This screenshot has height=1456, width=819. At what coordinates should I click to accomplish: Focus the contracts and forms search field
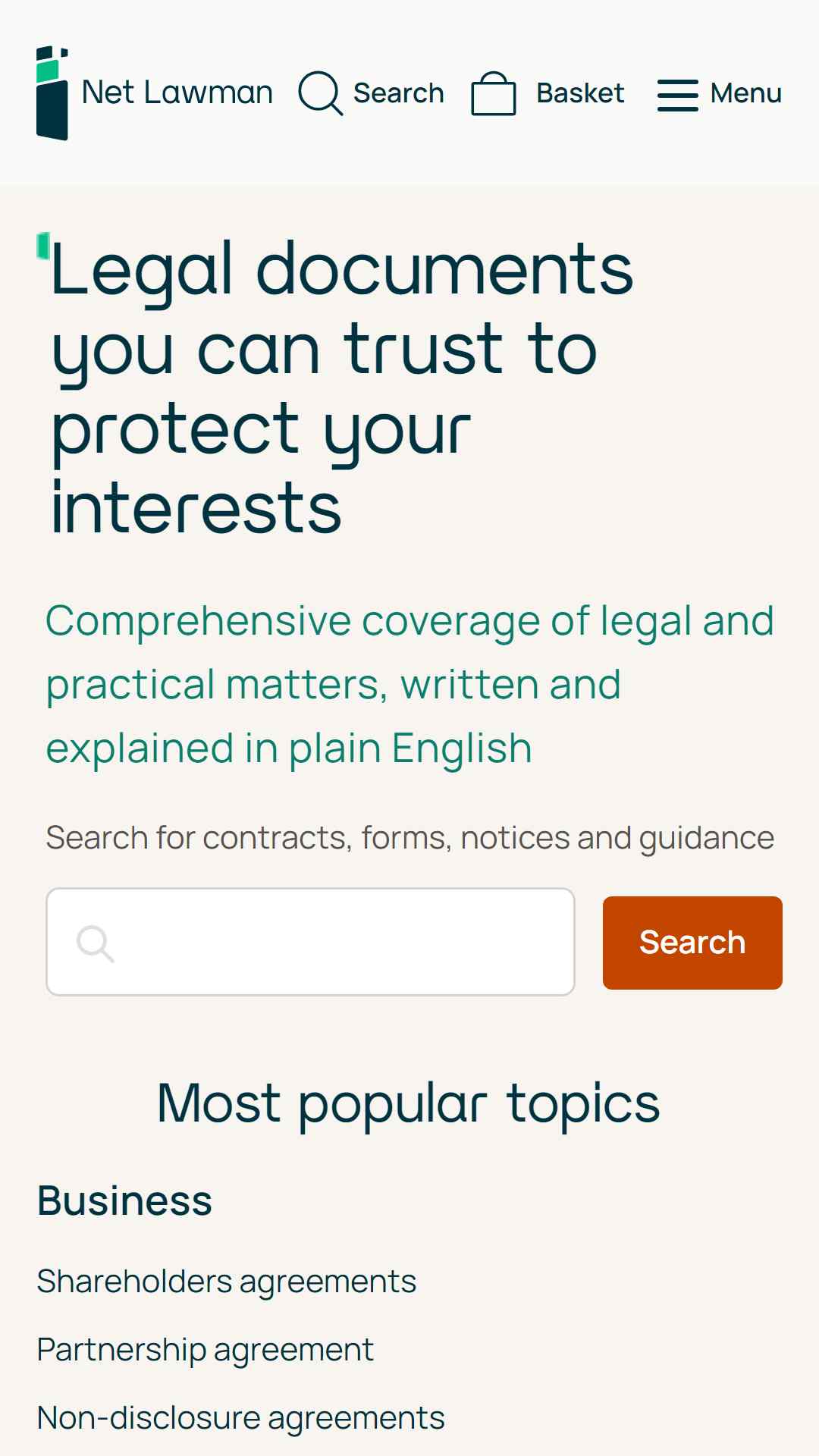(x=310, y=942)
